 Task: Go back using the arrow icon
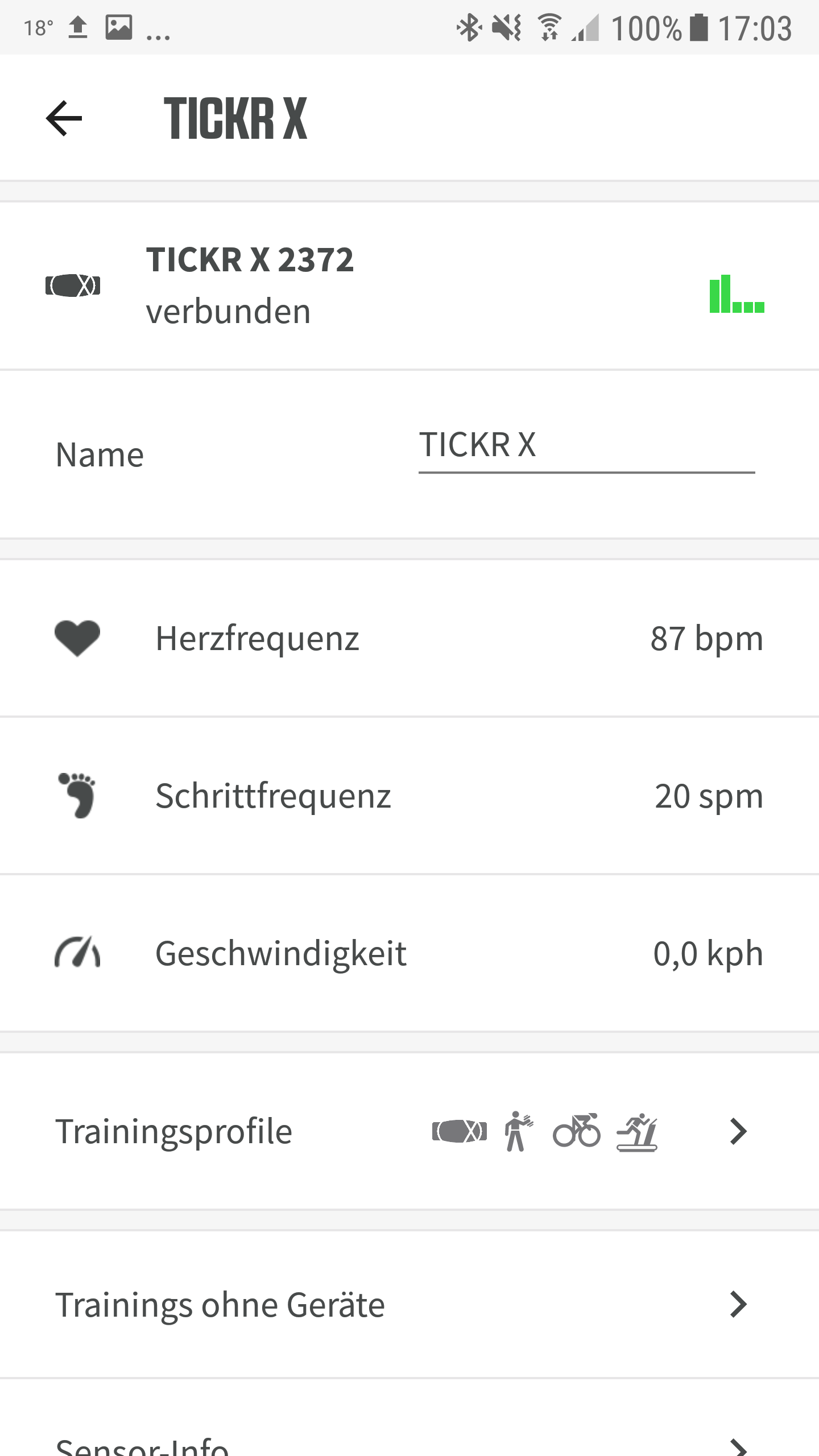click(64, 118)
